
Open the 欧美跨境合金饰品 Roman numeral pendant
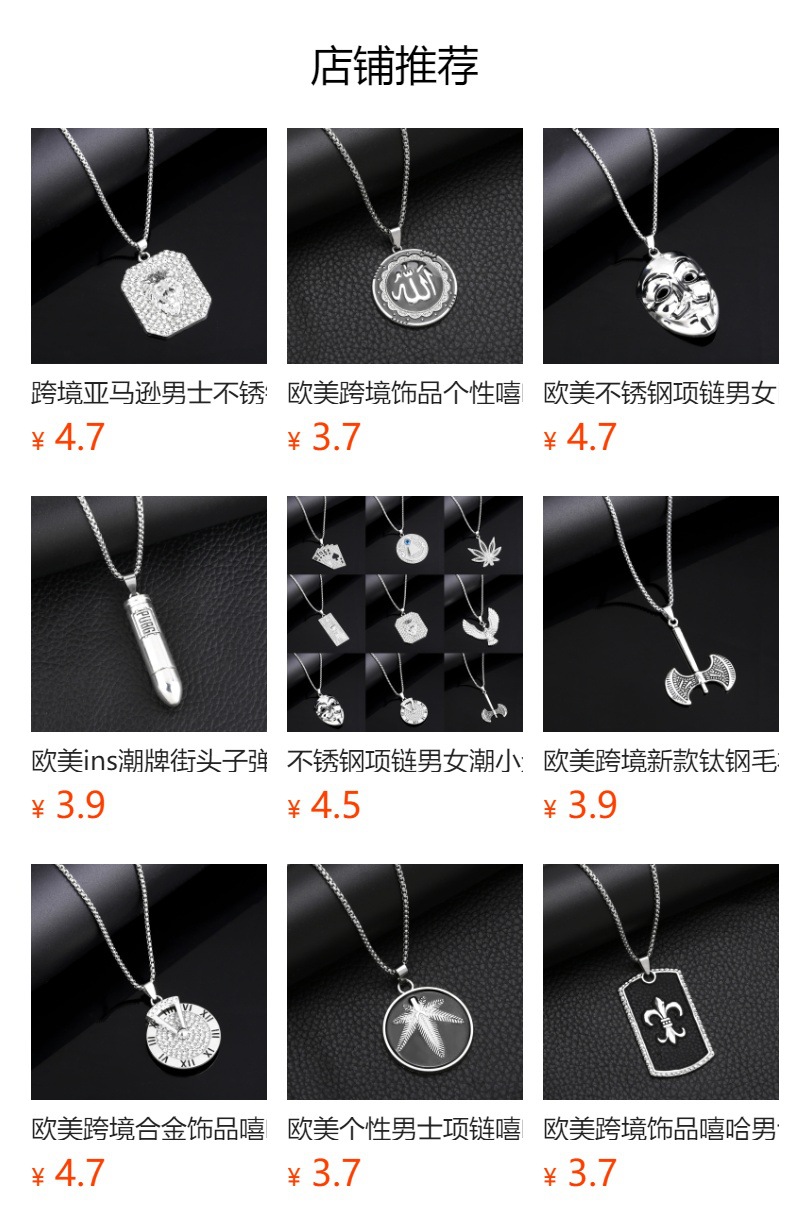[149, 982]
